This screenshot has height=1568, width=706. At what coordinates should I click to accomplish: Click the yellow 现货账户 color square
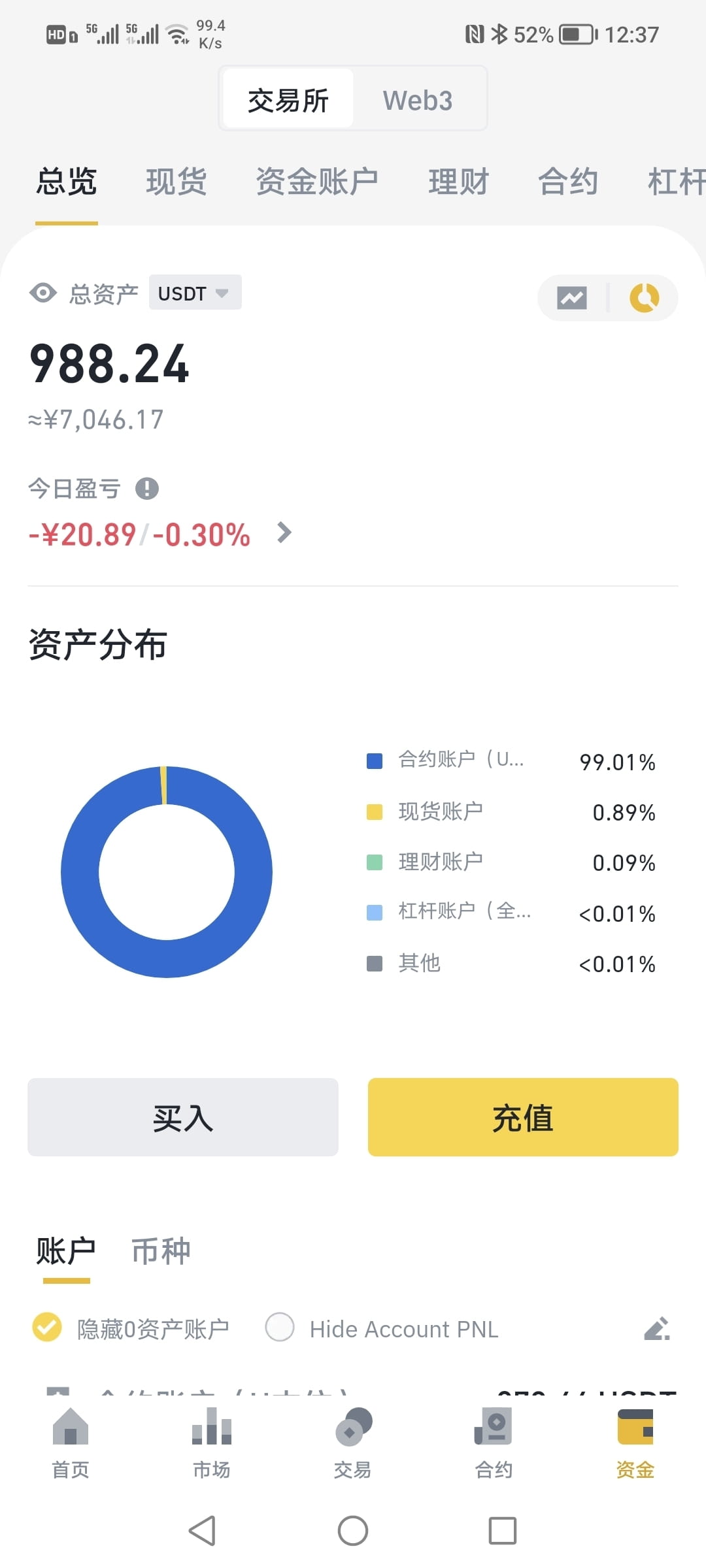373,811
